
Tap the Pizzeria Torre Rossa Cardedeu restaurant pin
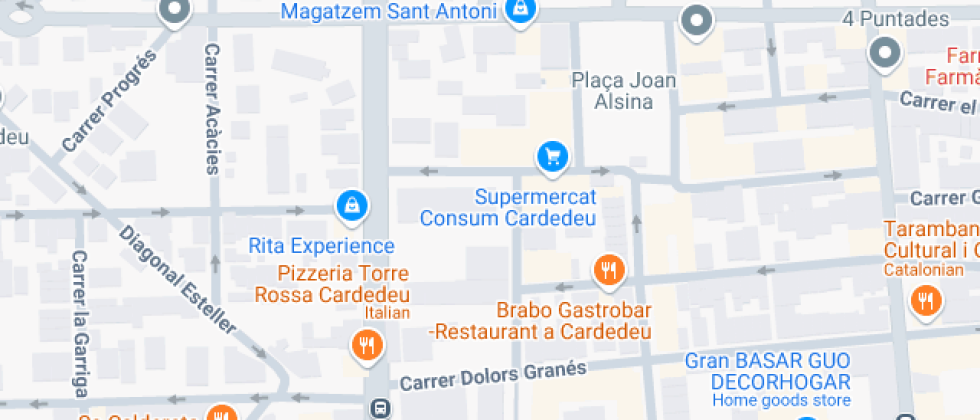pos(368,346)
